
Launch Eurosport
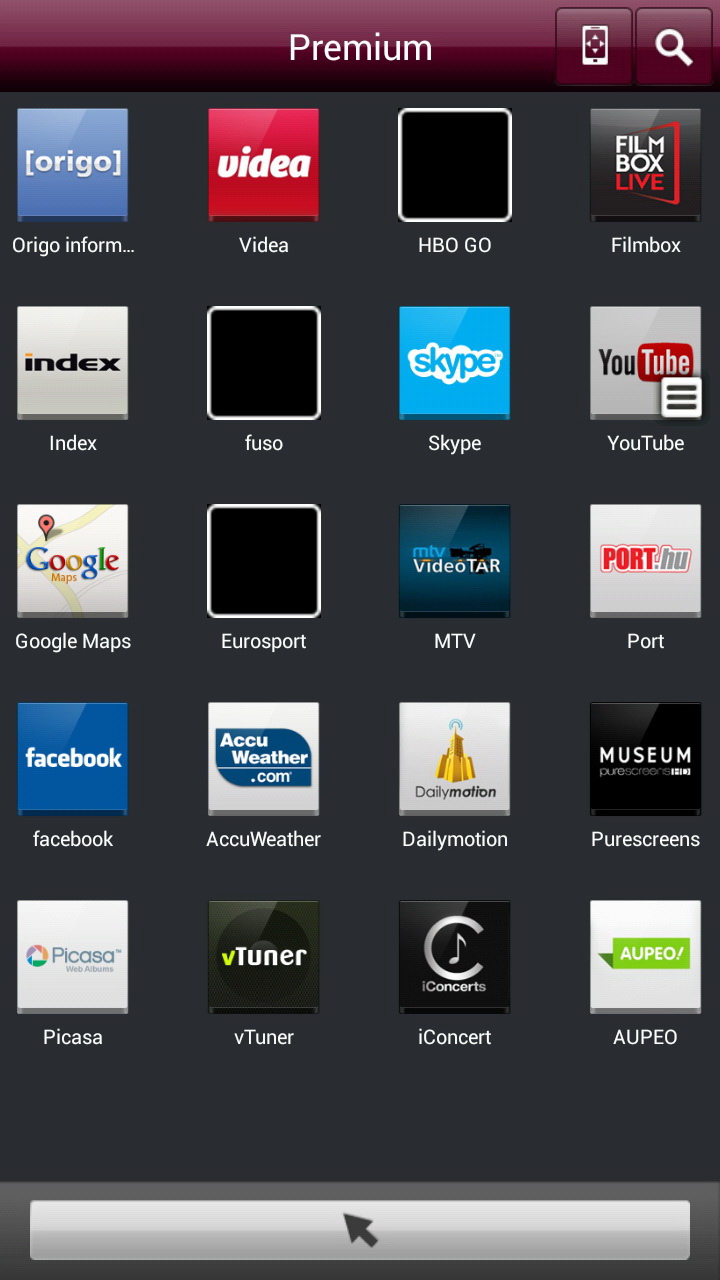pos(264,561)
